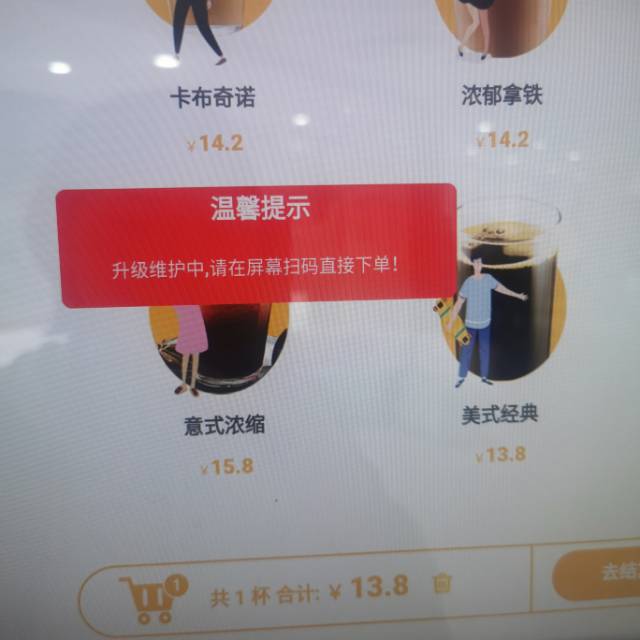The height and width of the screenshot is (640, 640).
Task: Clear the cart with the trash icon
Action: tap(443, 583)
